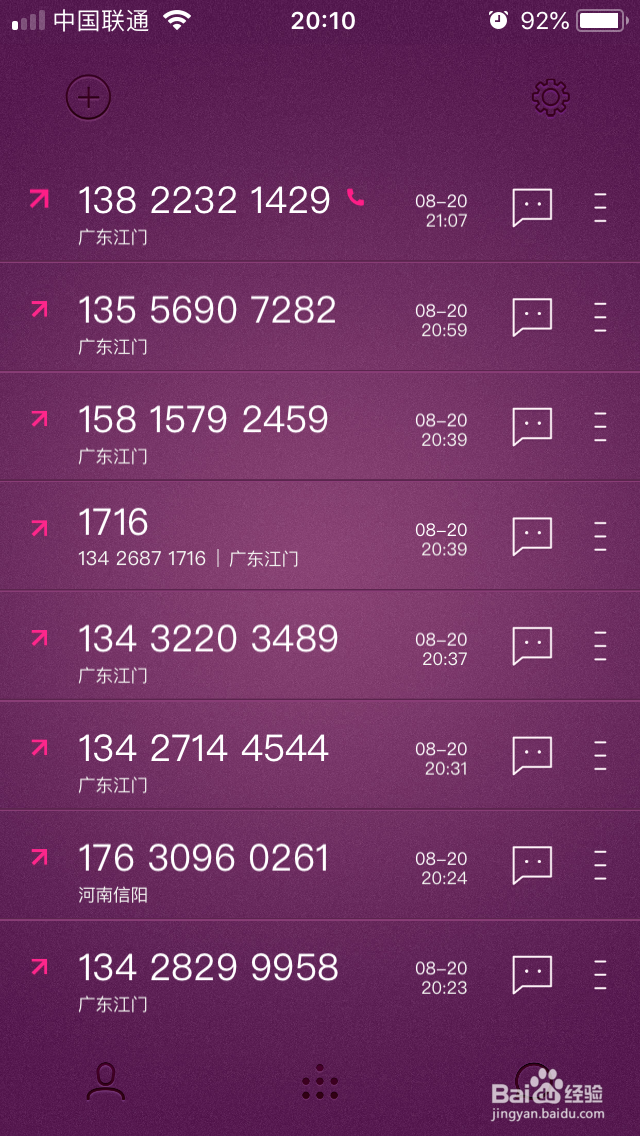The image size is (640, 1136).
Task: Open more options for 158 1579 2459
Action: pyautogui.click(x=600, y=426)
